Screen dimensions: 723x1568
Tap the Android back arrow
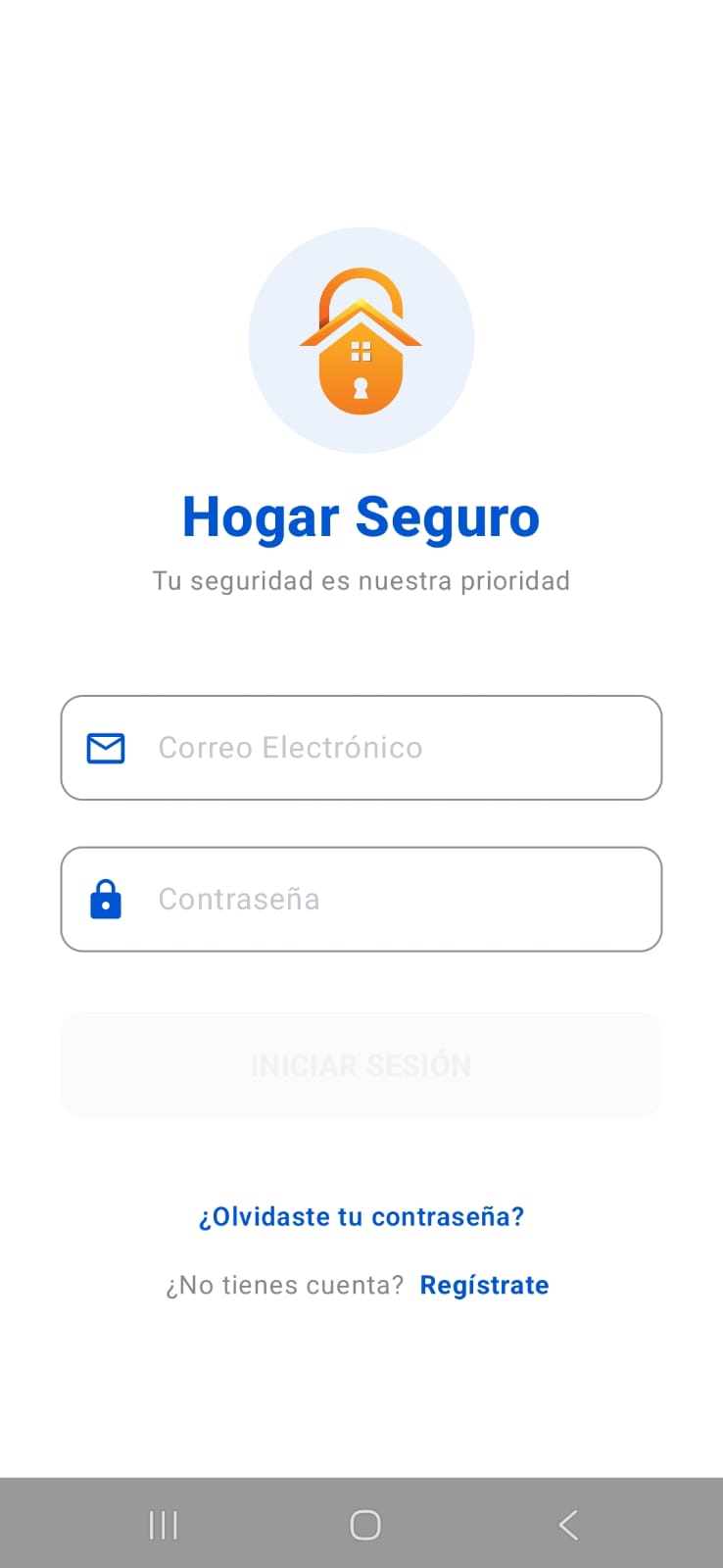pyautogui.click(x=568, y=1524)
